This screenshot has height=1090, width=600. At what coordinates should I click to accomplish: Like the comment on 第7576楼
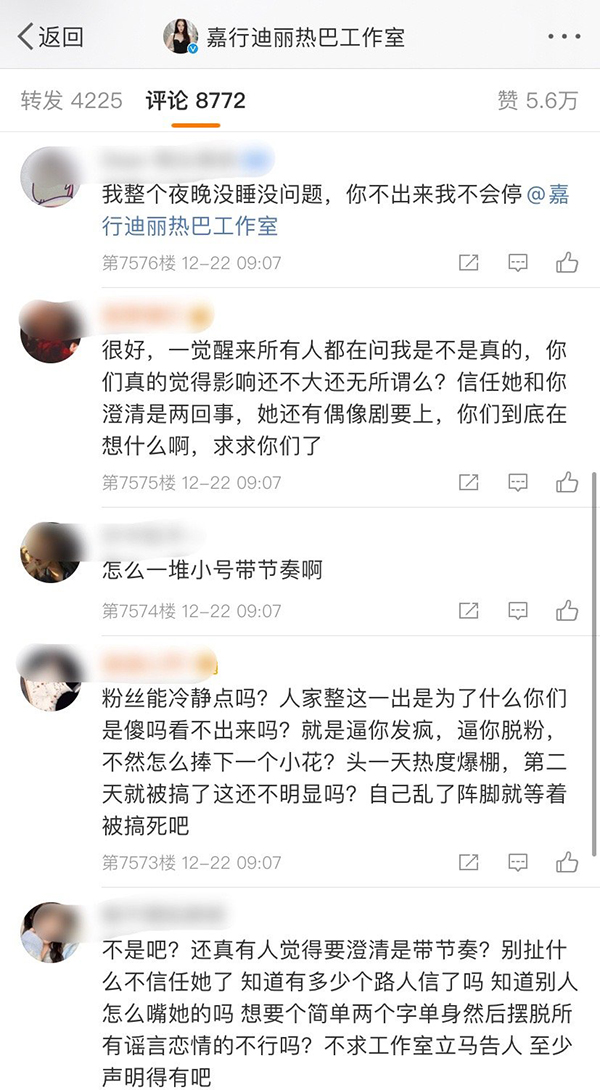point(567,263)
